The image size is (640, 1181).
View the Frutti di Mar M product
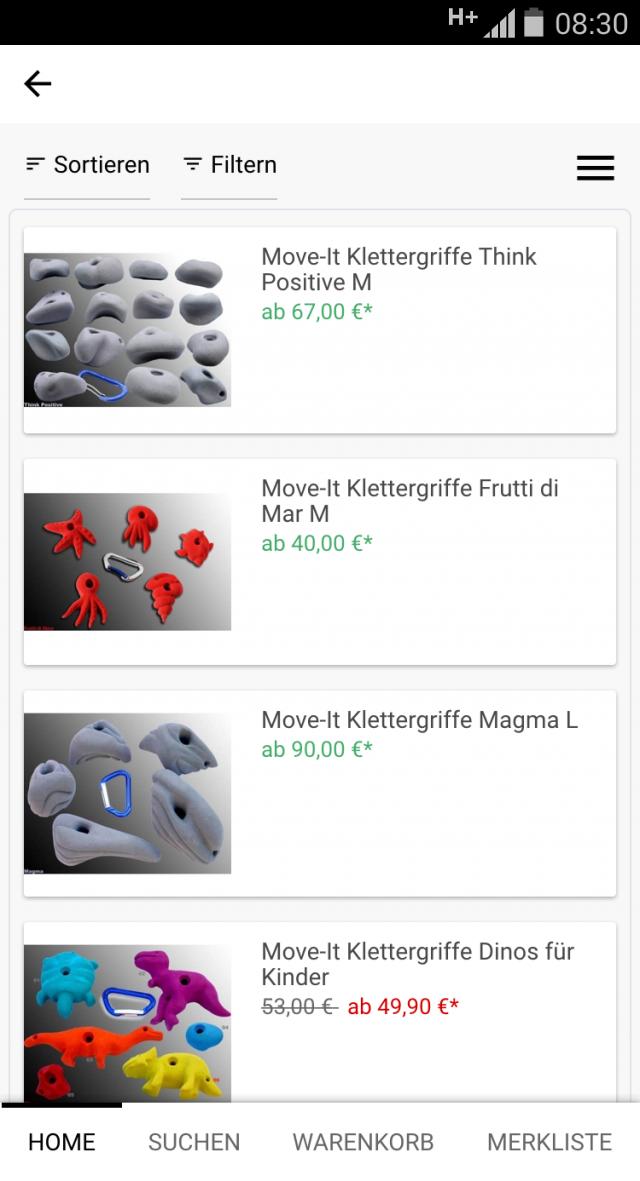click(320, 561)
